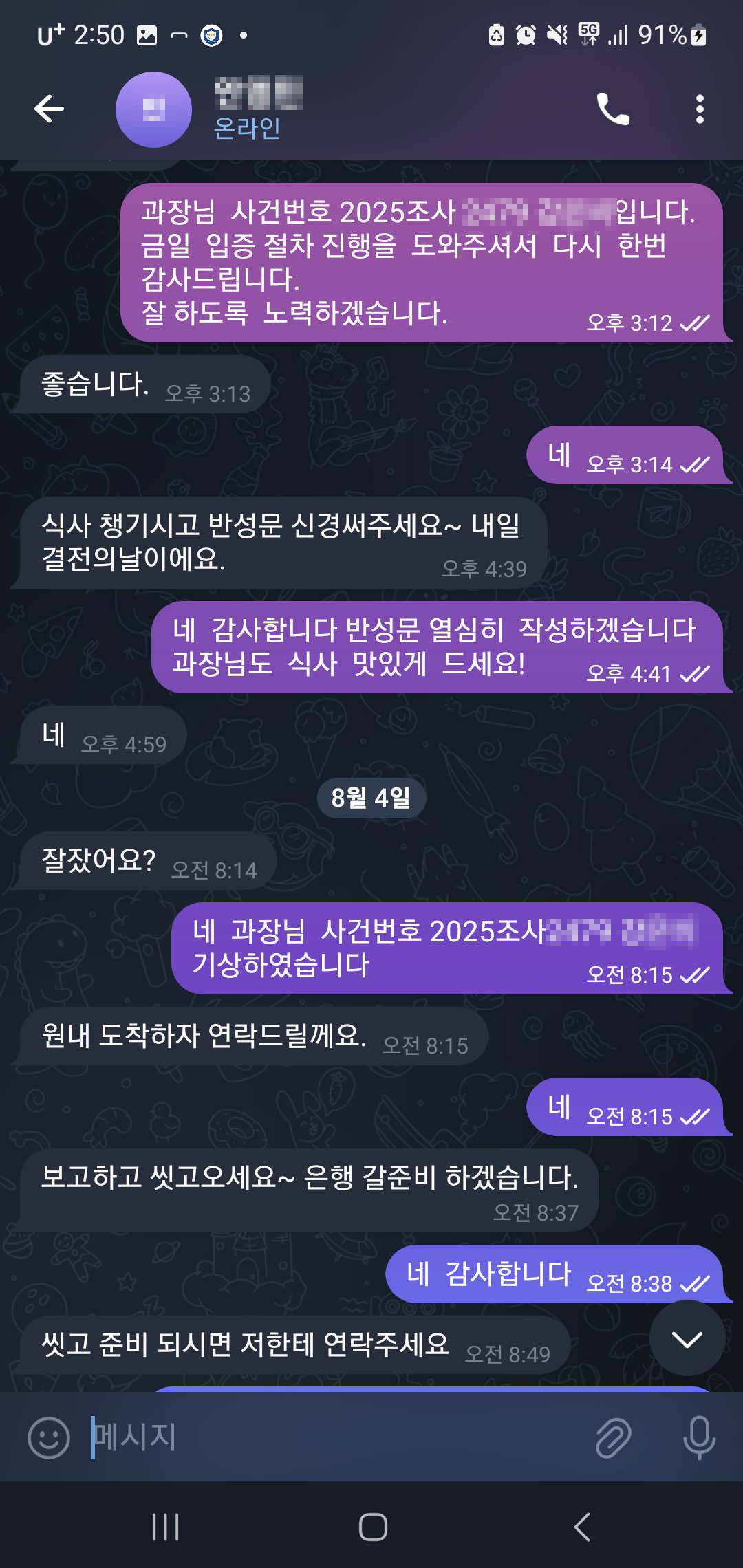Open the emoji picker
This screenshot has width=743, height=1568.
click(48, 1437)
